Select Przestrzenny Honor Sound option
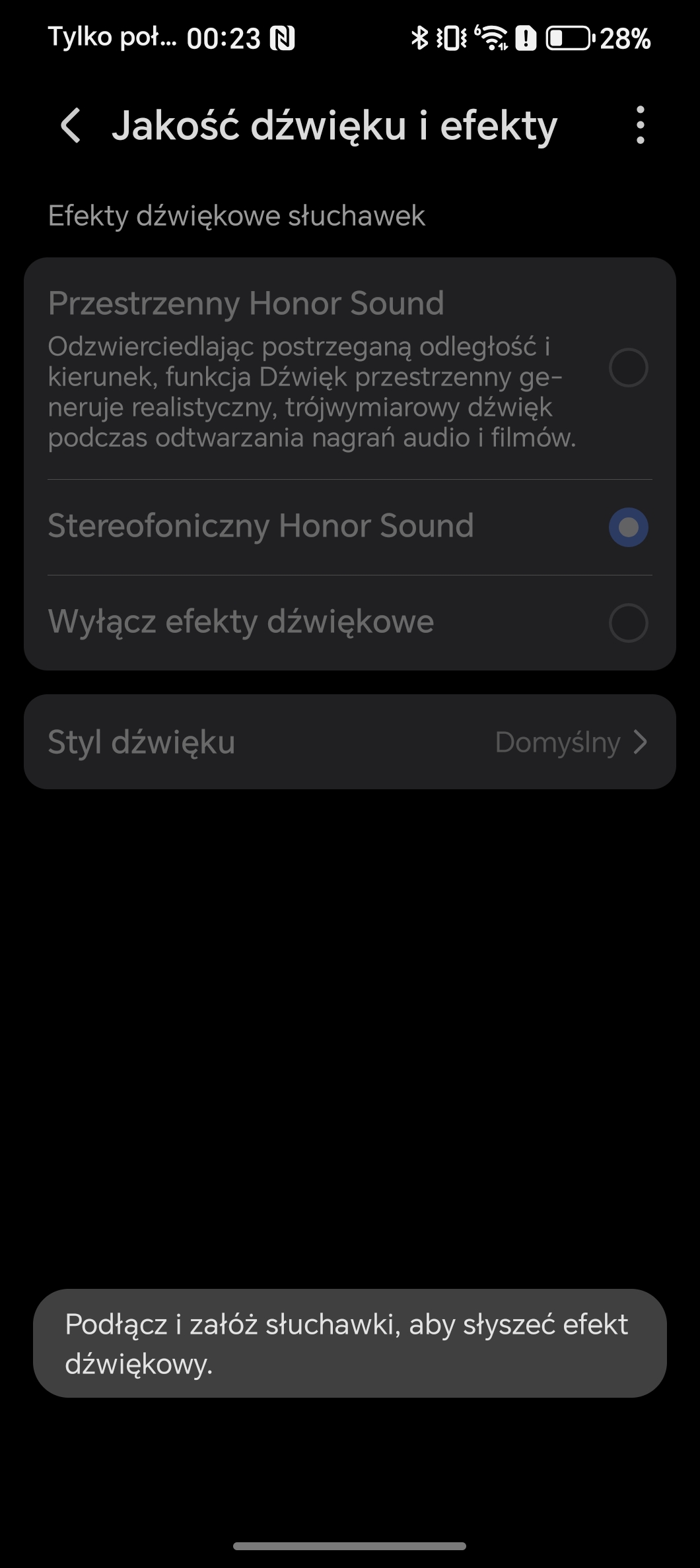Viewport: 700px width, 1568px height. (350, 368)
